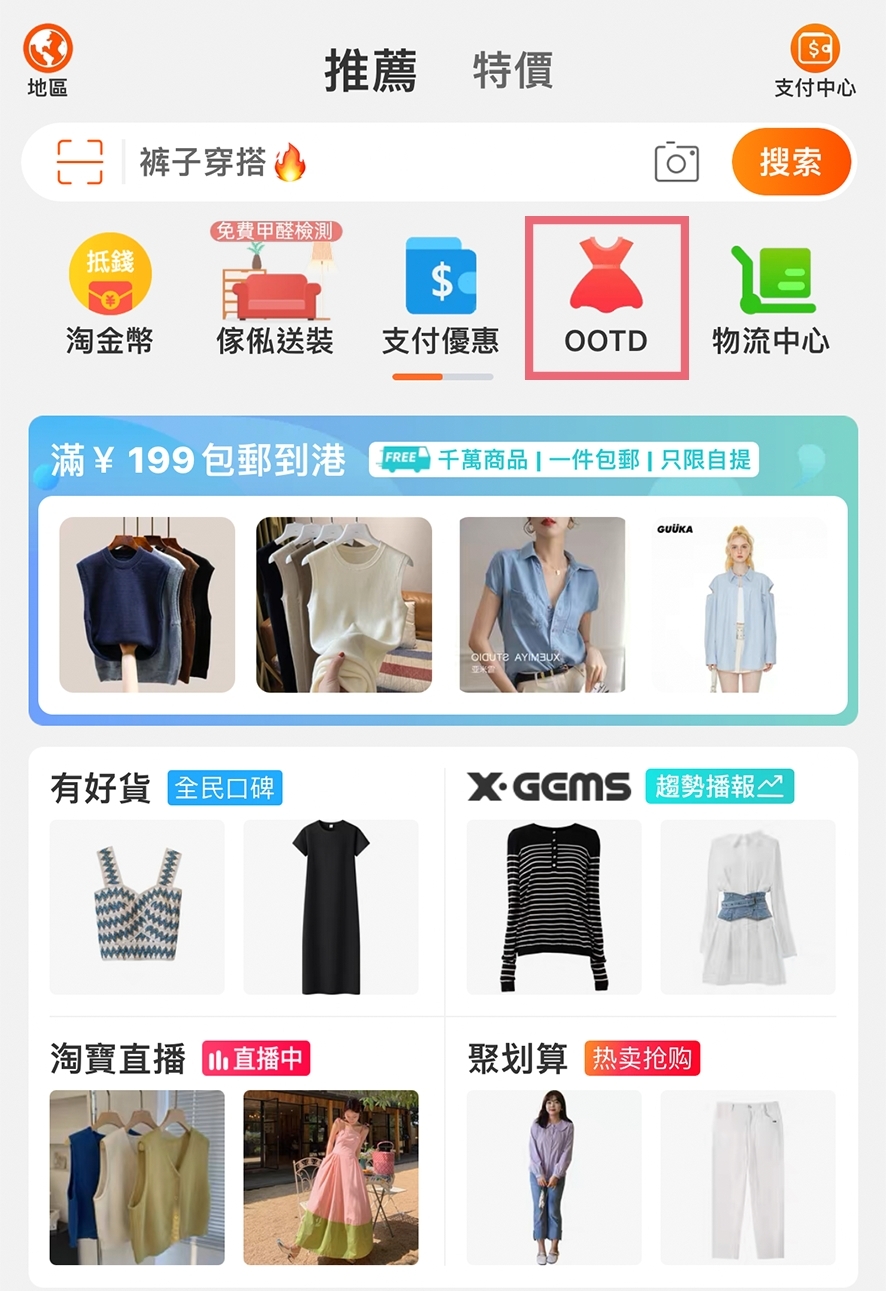Tap the scan code icon in search bar
Viewport: 886px width, 1291px height.
(80, 162)
